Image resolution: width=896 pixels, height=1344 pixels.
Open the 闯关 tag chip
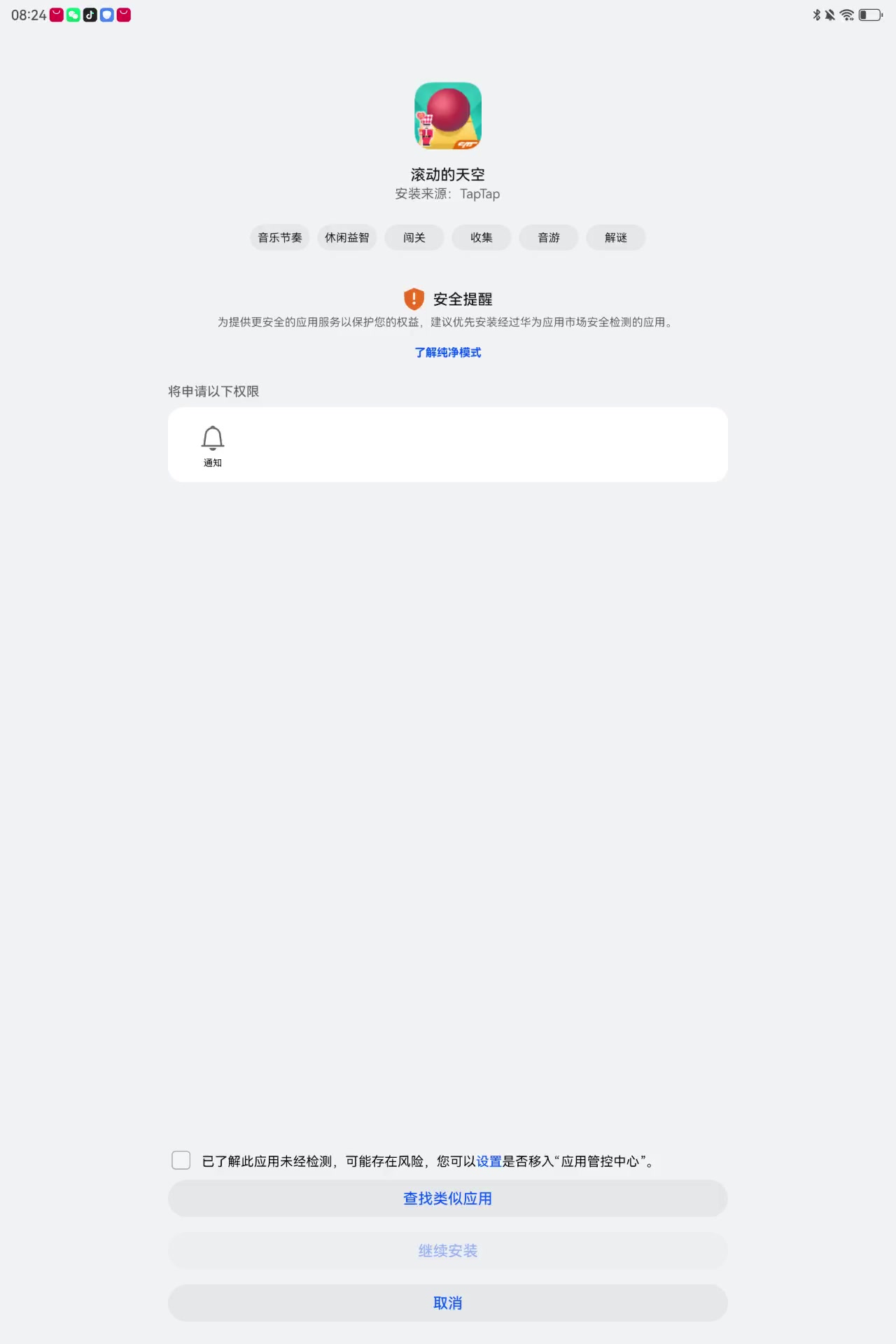(414, 238)
